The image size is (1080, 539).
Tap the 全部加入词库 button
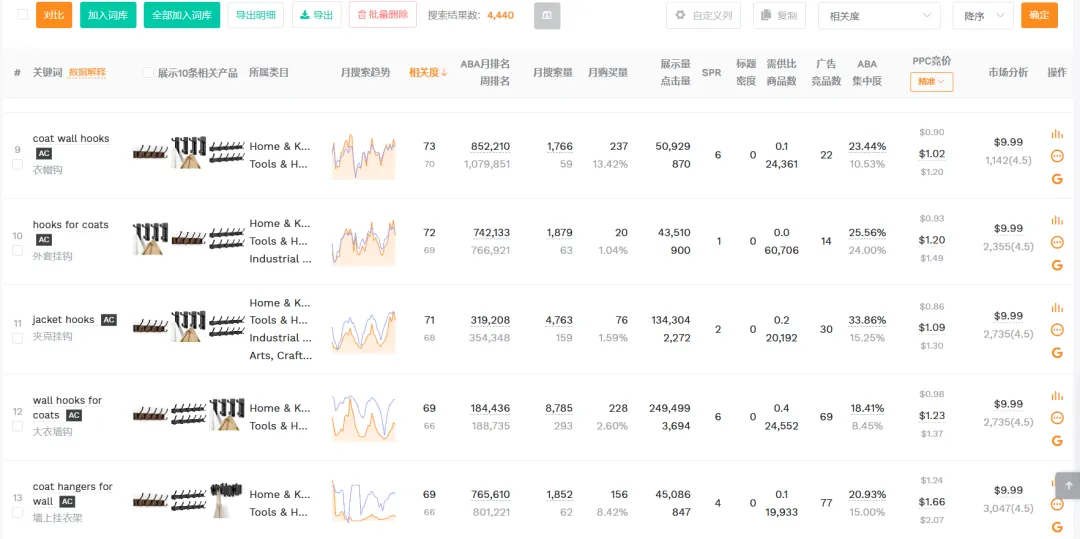click(x=182, y=15)
